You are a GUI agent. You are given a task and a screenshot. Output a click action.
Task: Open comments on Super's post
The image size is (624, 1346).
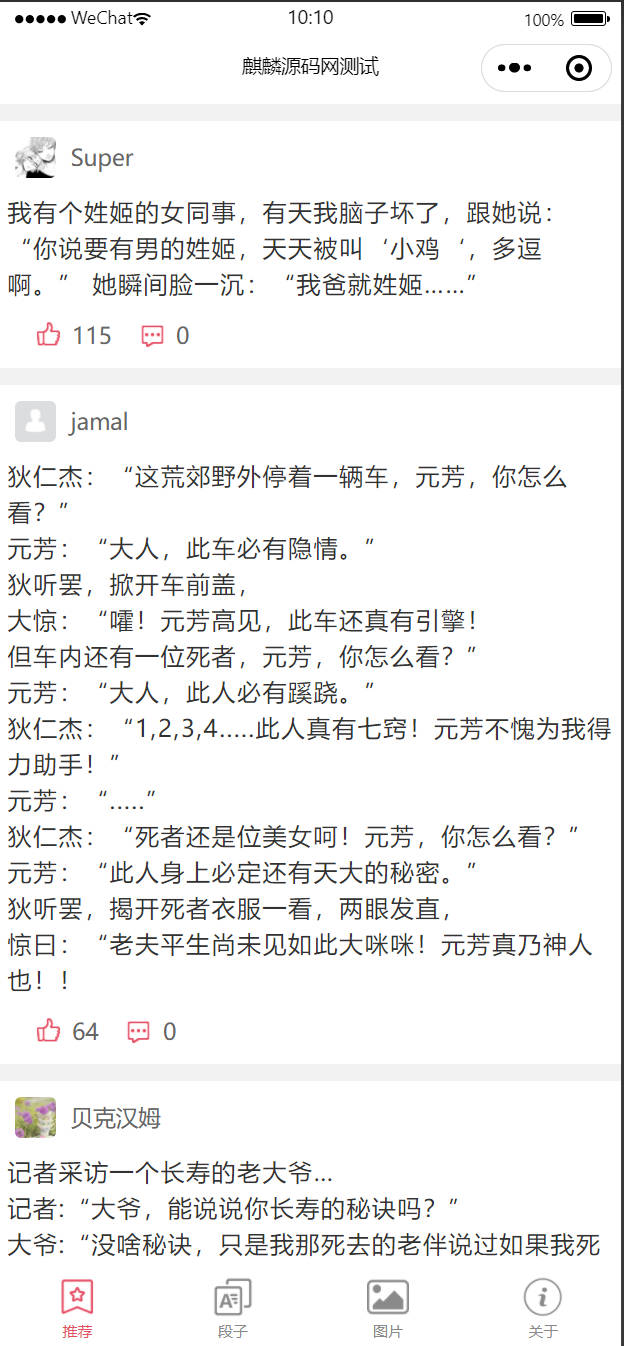pos(152,335)
